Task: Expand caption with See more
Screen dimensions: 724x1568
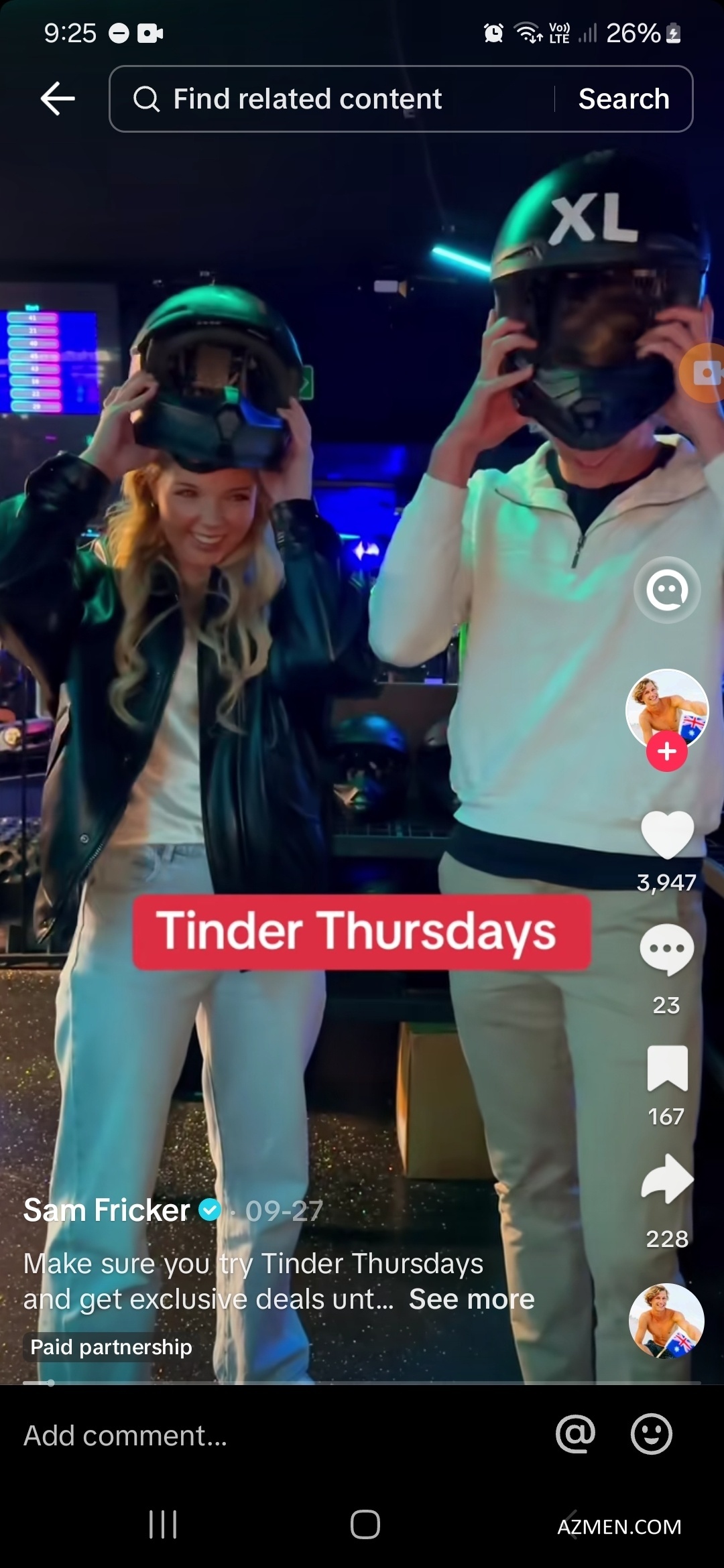Action: (471, 1299)
